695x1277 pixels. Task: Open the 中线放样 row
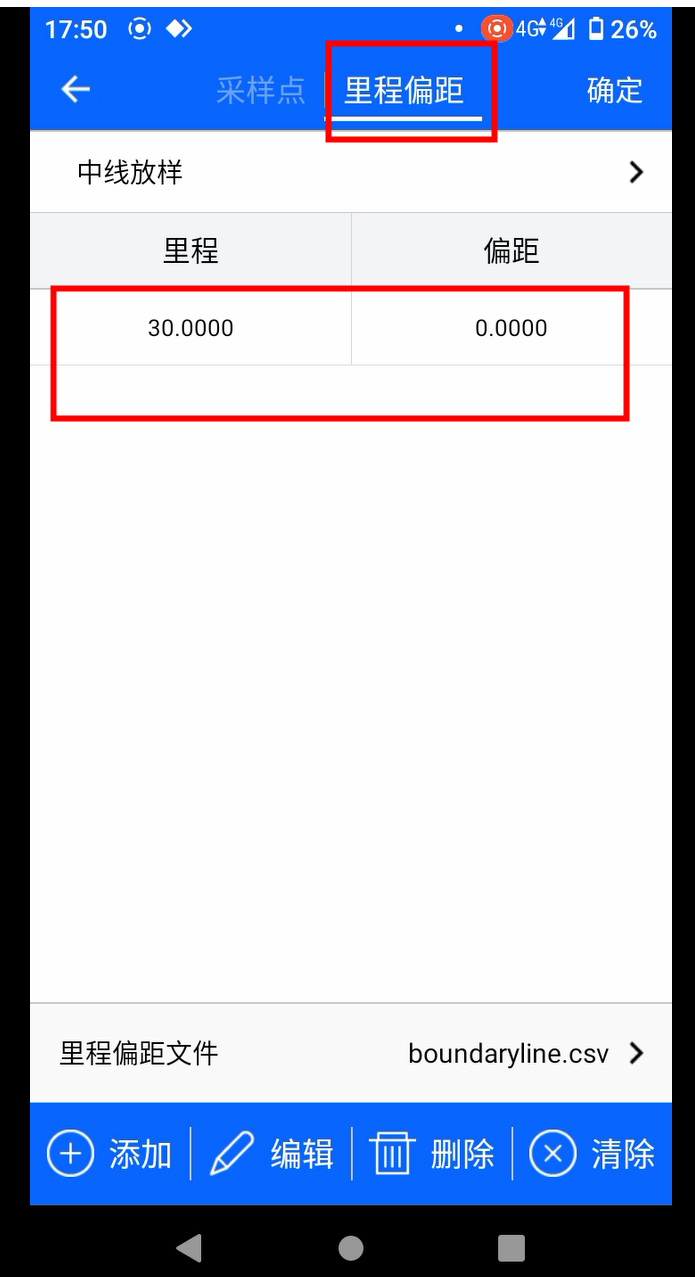(351, 172)
